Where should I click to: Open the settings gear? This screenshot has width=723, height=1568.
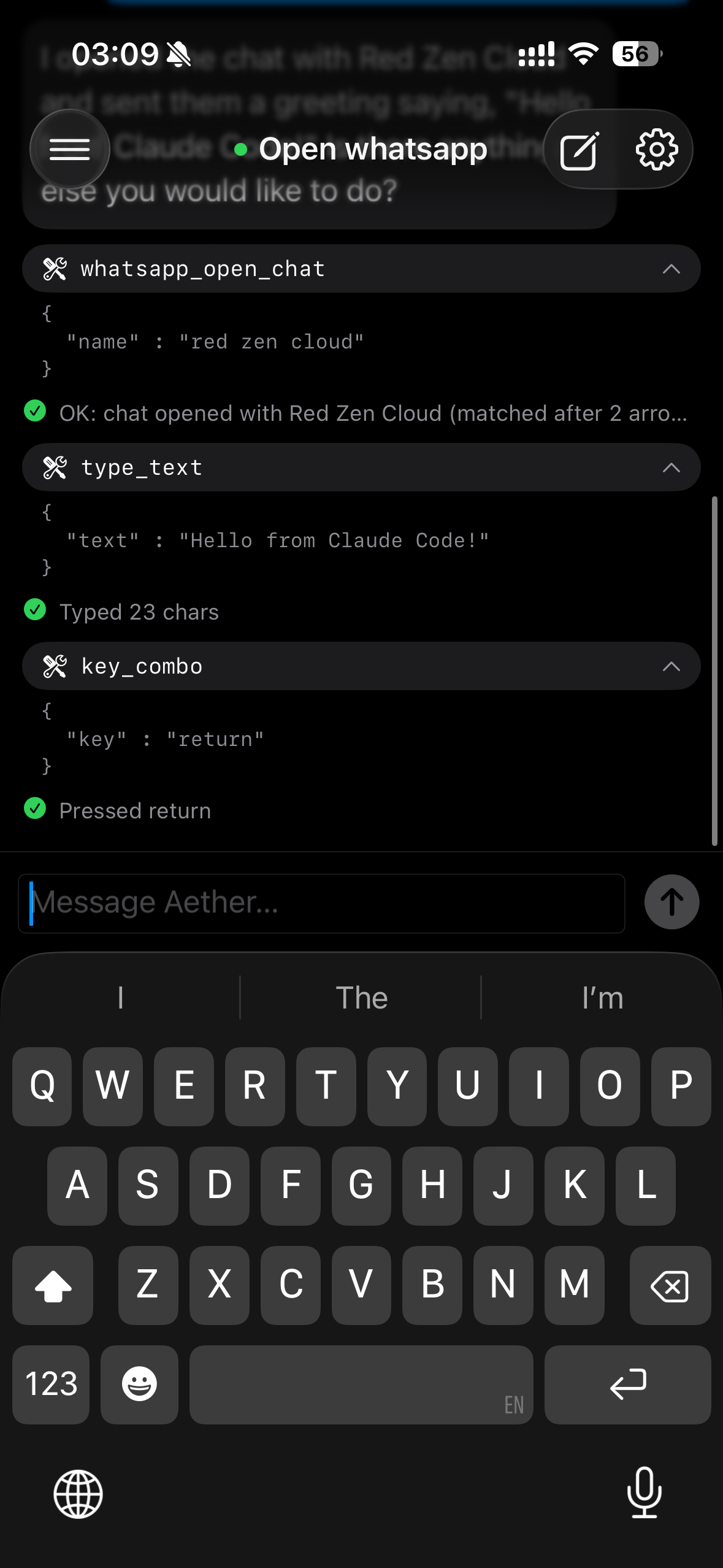point(657,150)
